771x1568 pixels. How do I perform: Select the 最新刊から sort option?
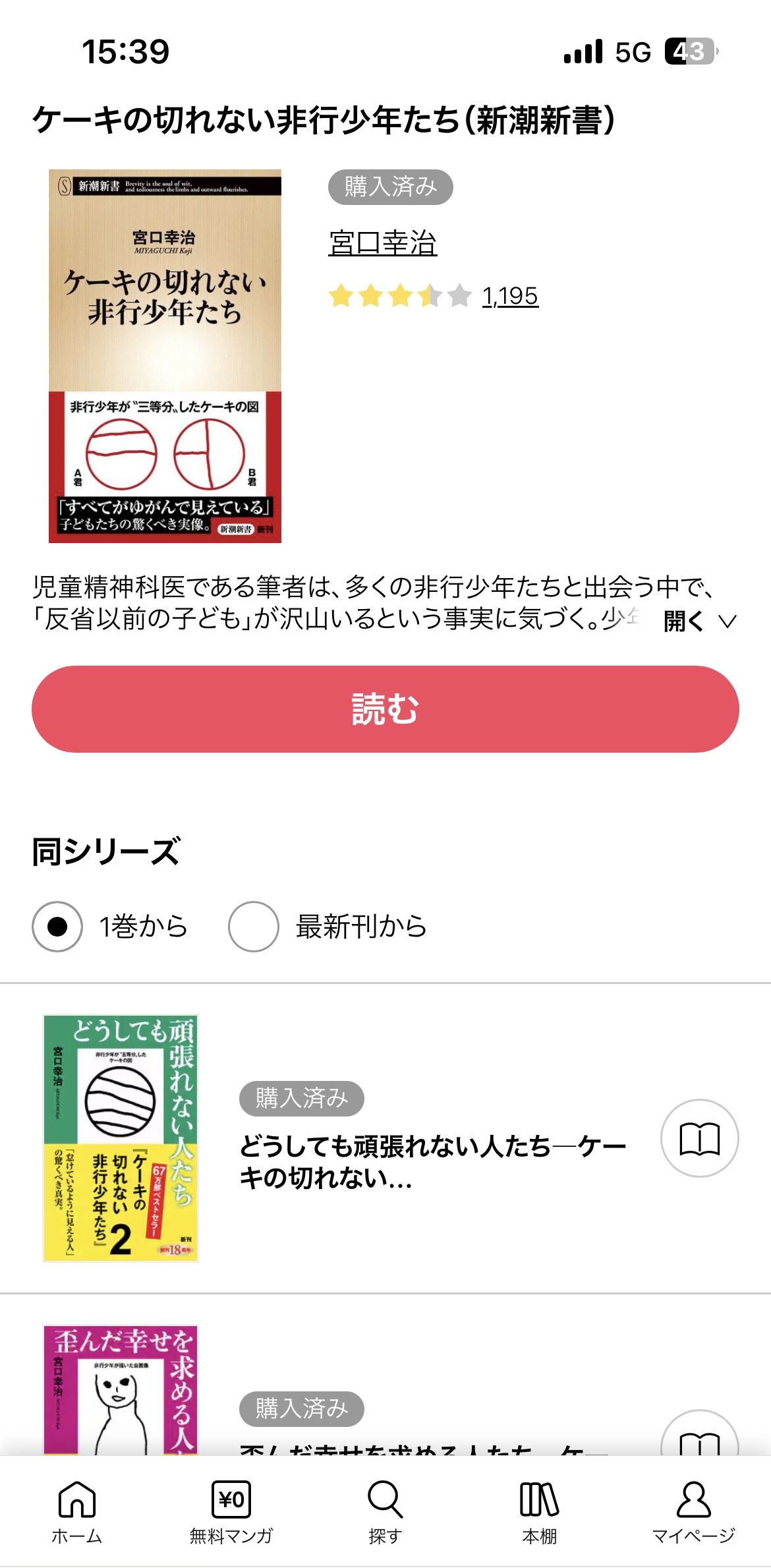tap(253, 927)
